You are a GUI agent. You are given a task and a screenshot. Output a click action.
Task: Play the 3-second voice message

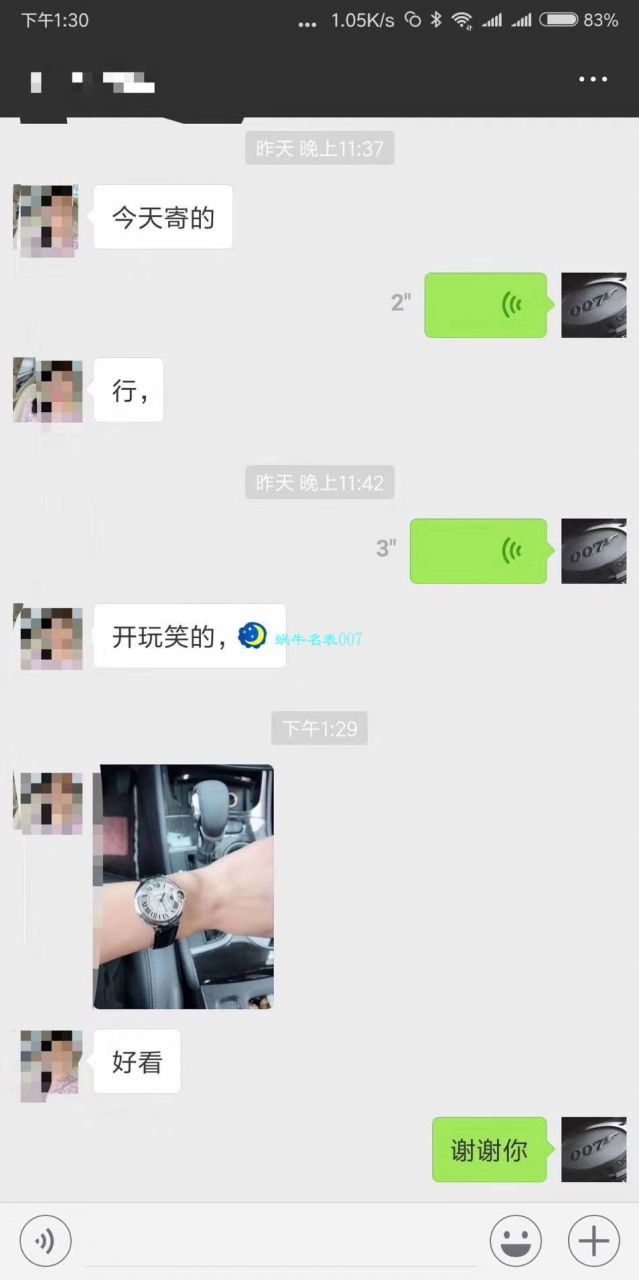[478, 551]
